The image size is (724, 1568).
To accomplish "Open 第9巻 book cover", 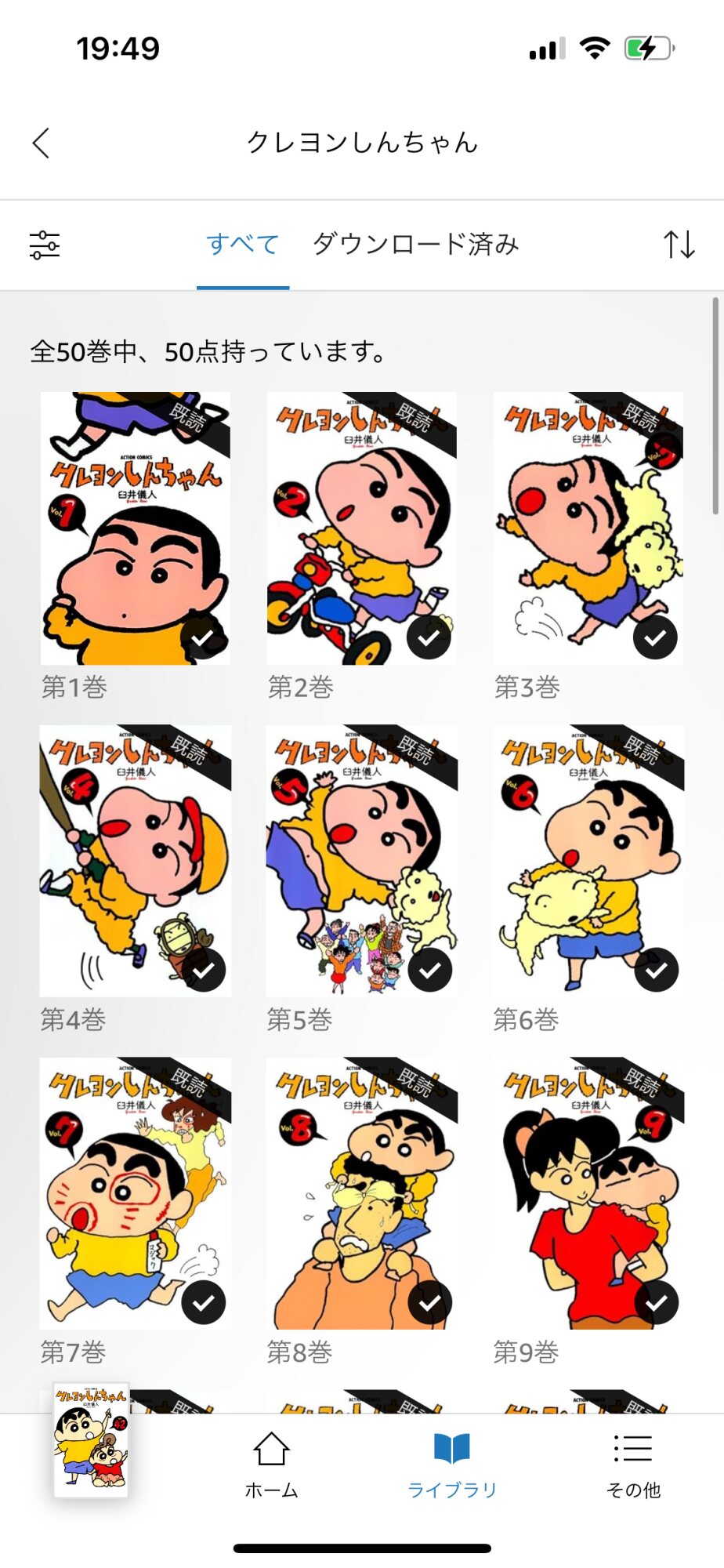I will 588,1193.
